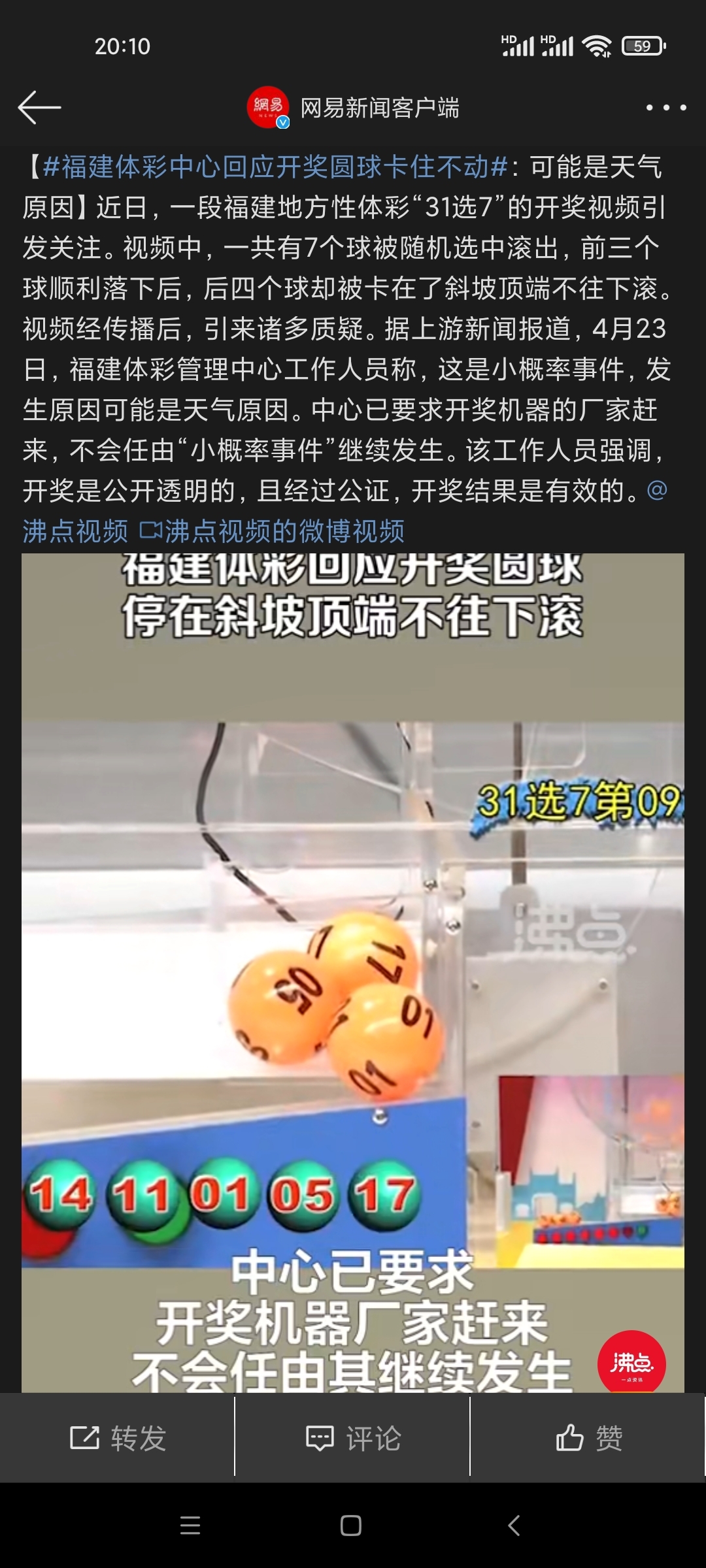Open hashtag 福建体彩中心回应开奖圆球卡住不动
706x1568 pixels.
coord(275,167)
